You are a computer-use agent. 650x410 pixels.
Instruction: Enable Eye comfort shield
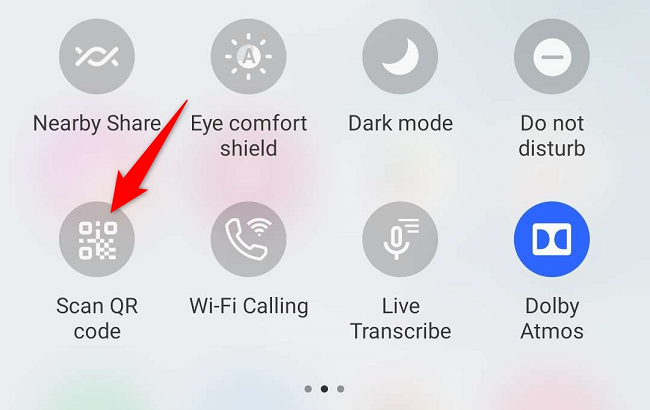[248, 58]
